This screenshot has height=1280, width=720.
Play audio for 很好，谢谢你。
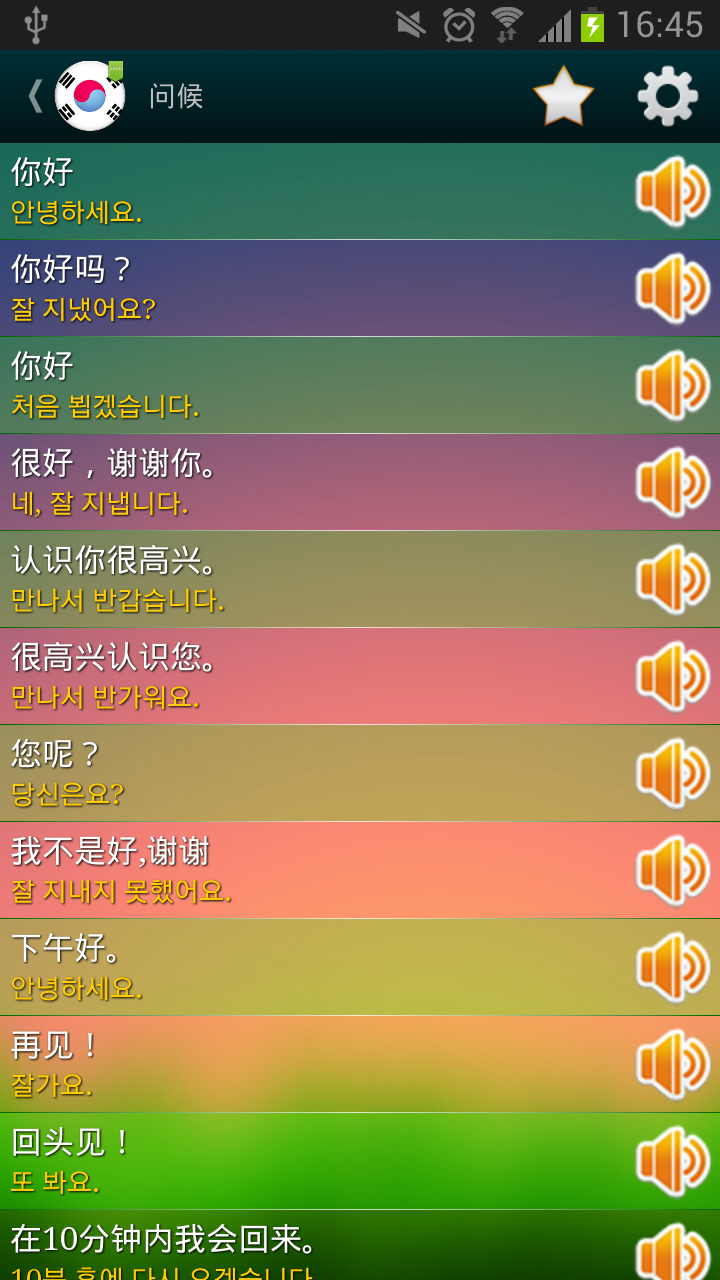[x=673, y=482]
